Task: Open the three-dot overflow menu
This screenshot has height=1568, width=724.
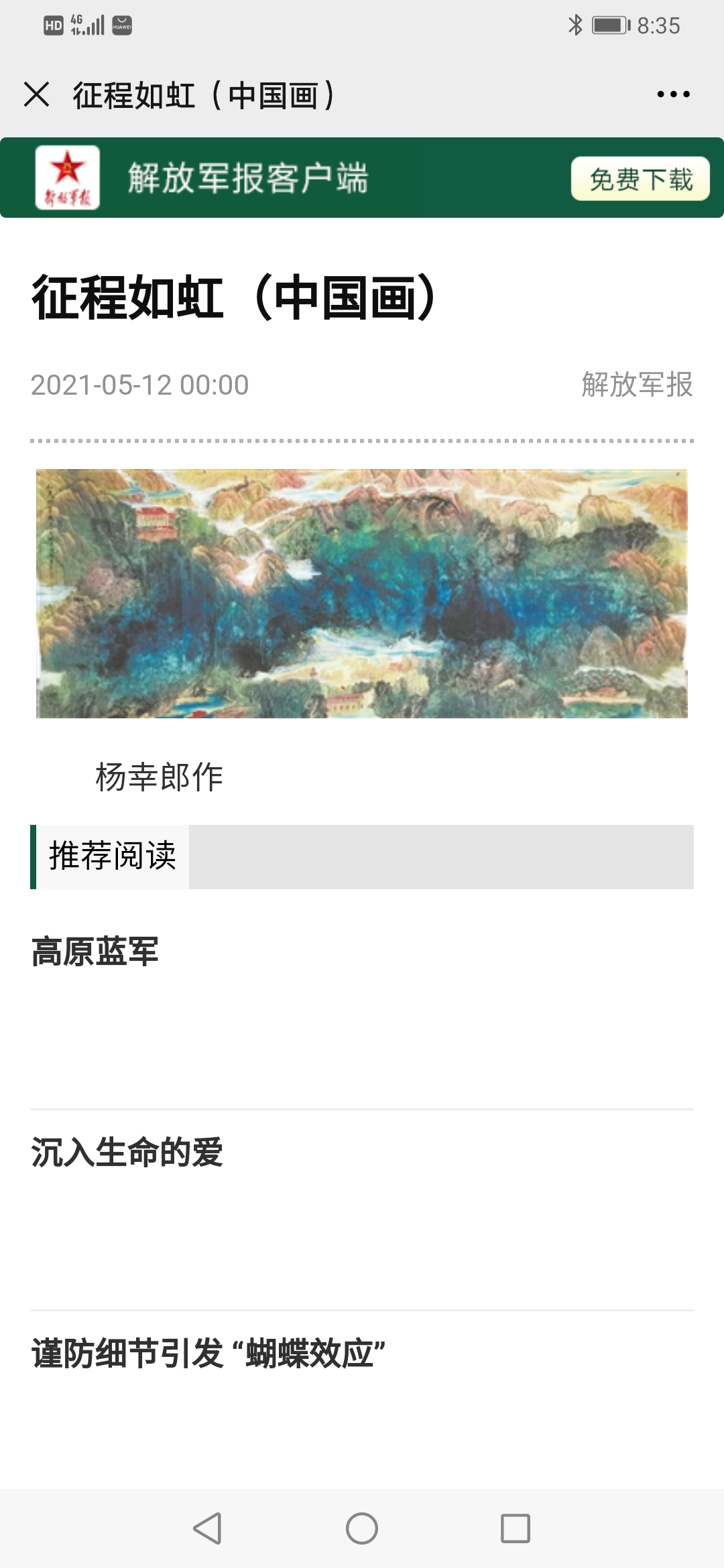Action: (673, 94)
